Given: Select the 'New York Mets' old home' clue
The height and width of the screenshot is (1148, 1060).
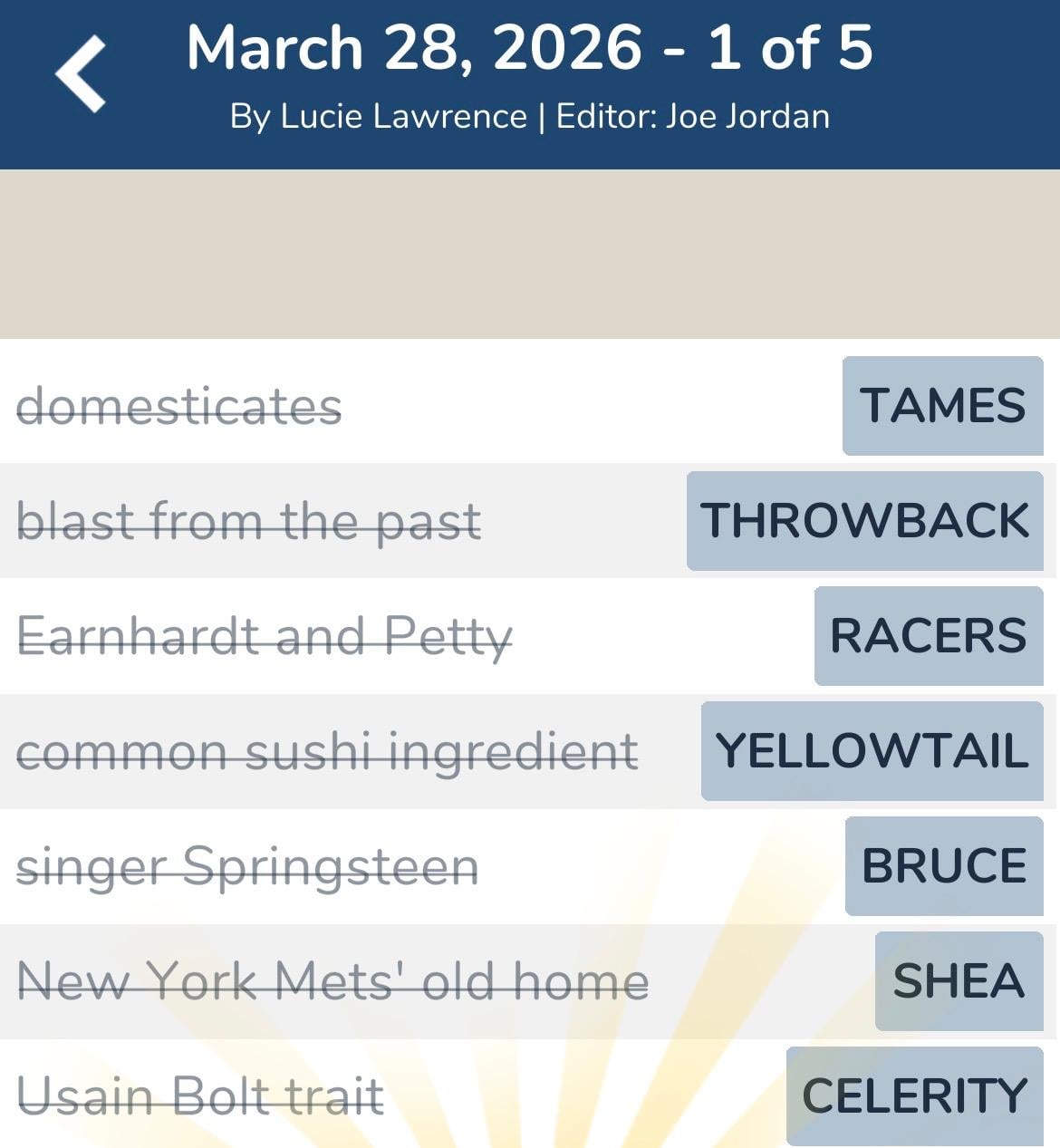Looking at the screenshot, I should [x=332, y=979].
